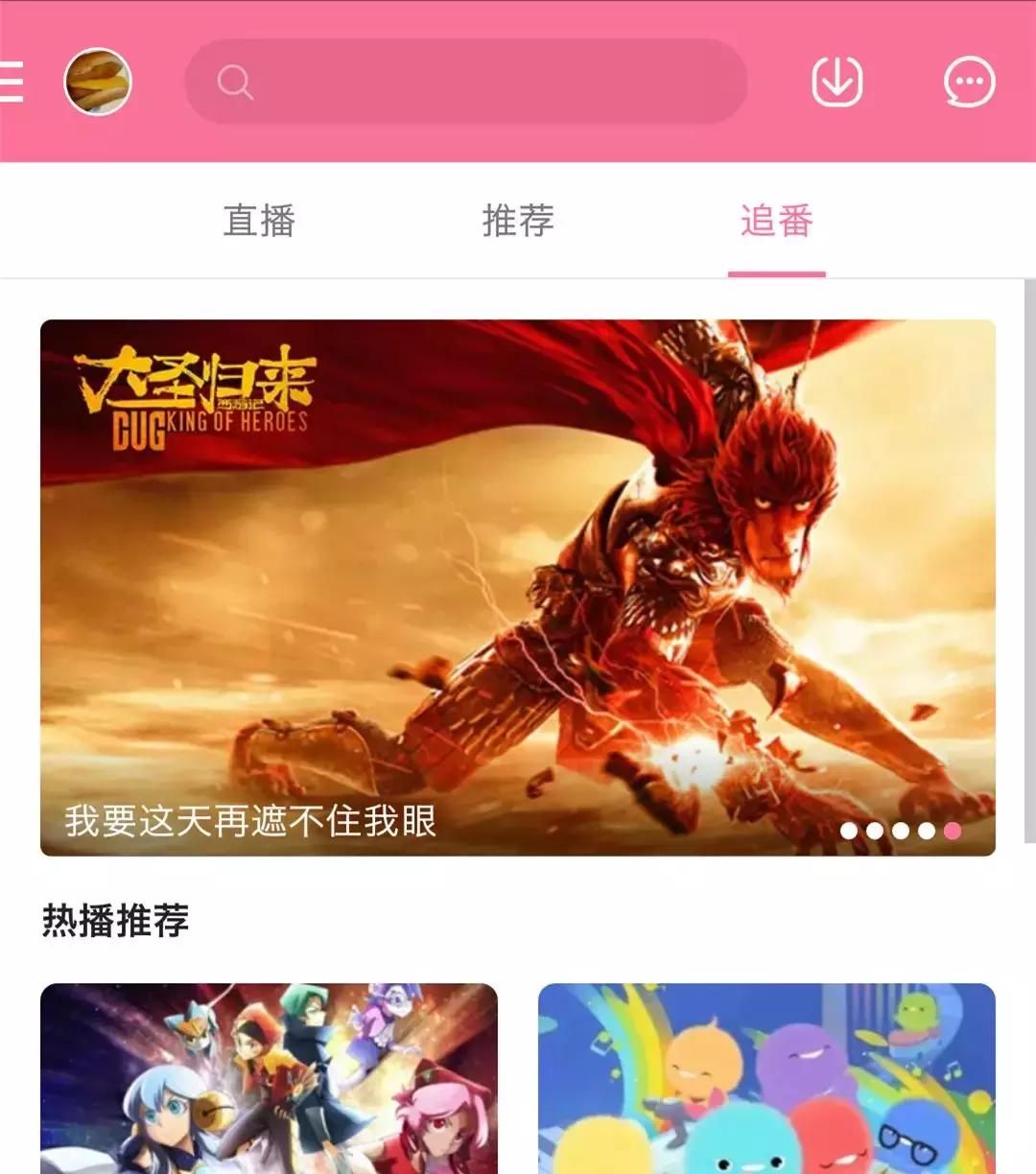Switch to the 推荐 tab
Screen dimensions: 1036x1174
pos(518,222)
